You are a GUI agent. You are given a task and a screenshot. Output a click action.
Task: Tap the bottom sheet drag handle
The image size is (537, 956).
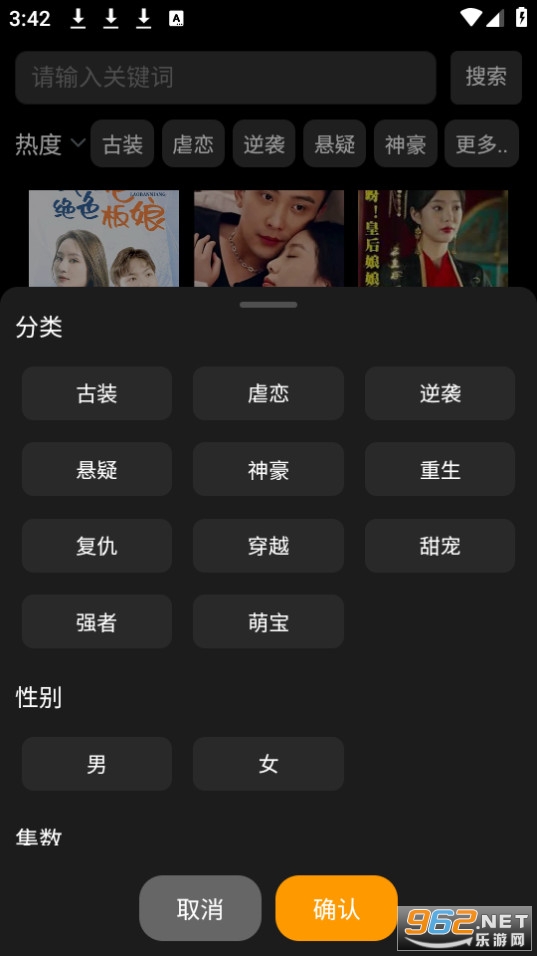(268, 304)
